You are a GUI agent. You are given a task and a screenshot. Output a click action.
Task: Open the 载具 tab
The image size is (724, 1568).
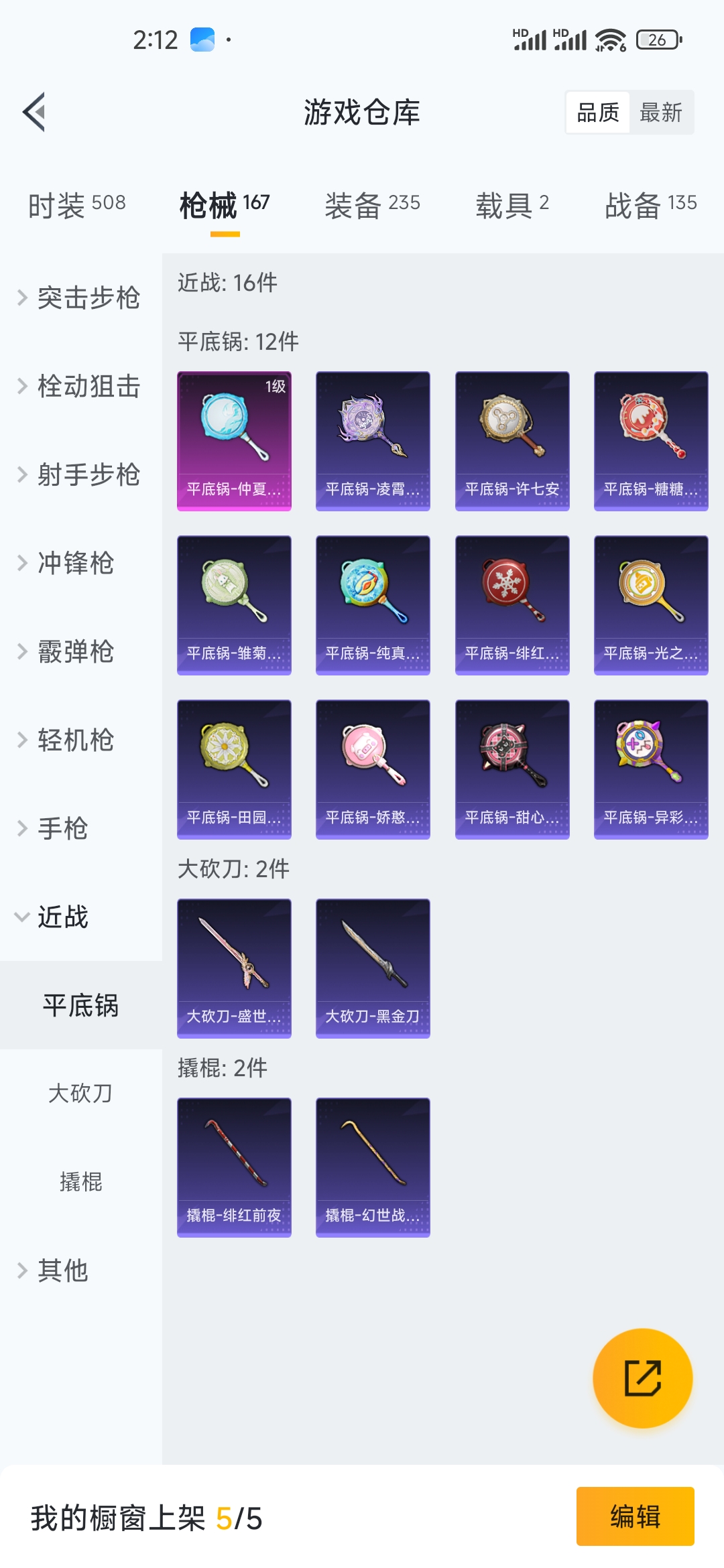(x=512, y=204)
